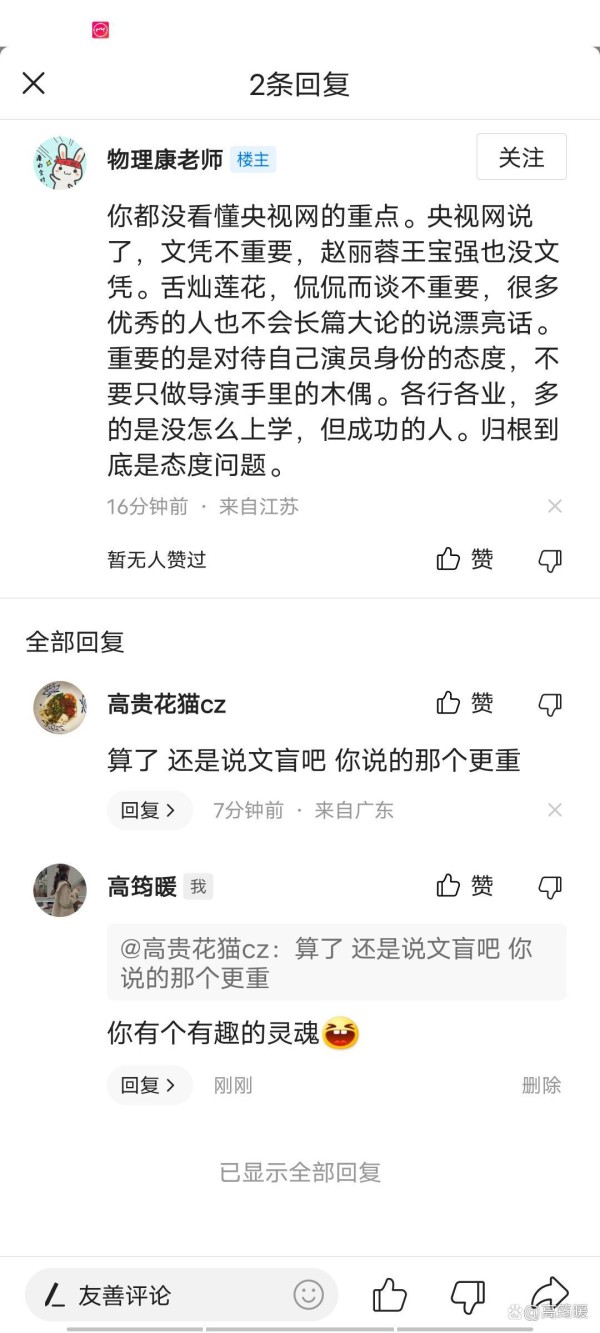Share this comment thread
The width and height of the screenshot is (600, 1333).
(x=549, y=1294)
